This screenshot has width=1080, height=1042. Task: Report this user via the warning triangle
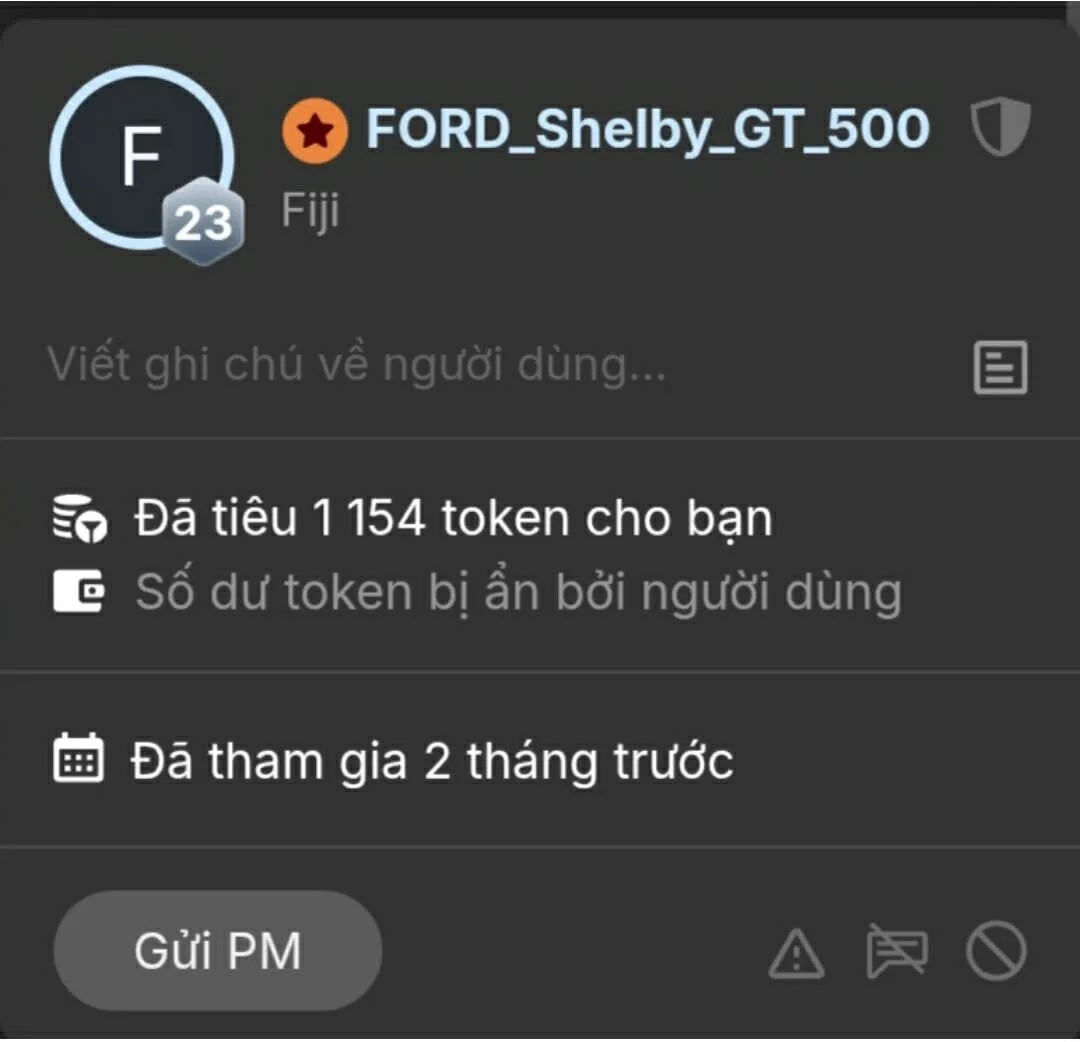(796, 953)
